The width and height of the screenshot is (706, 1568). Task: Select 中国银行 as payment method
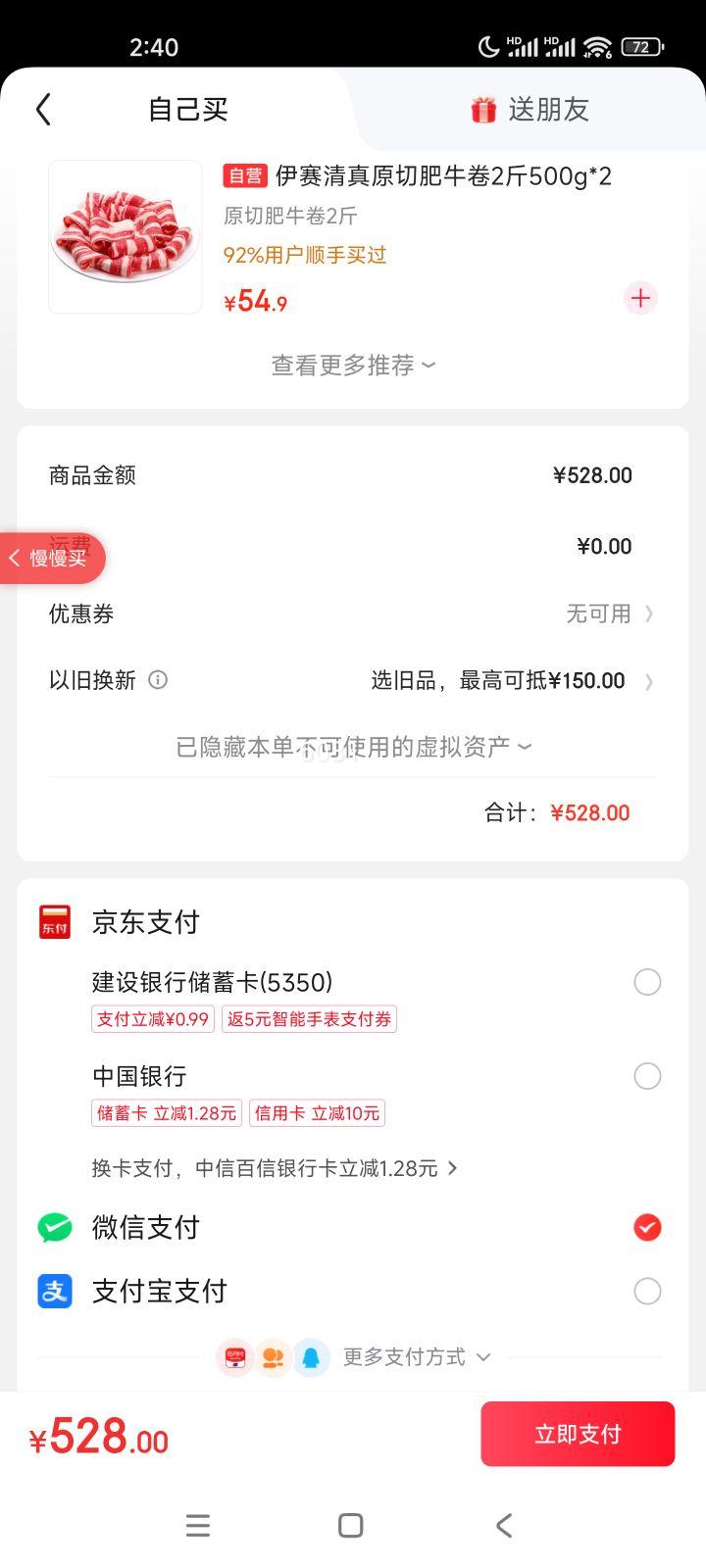[x=647, y=1076]
